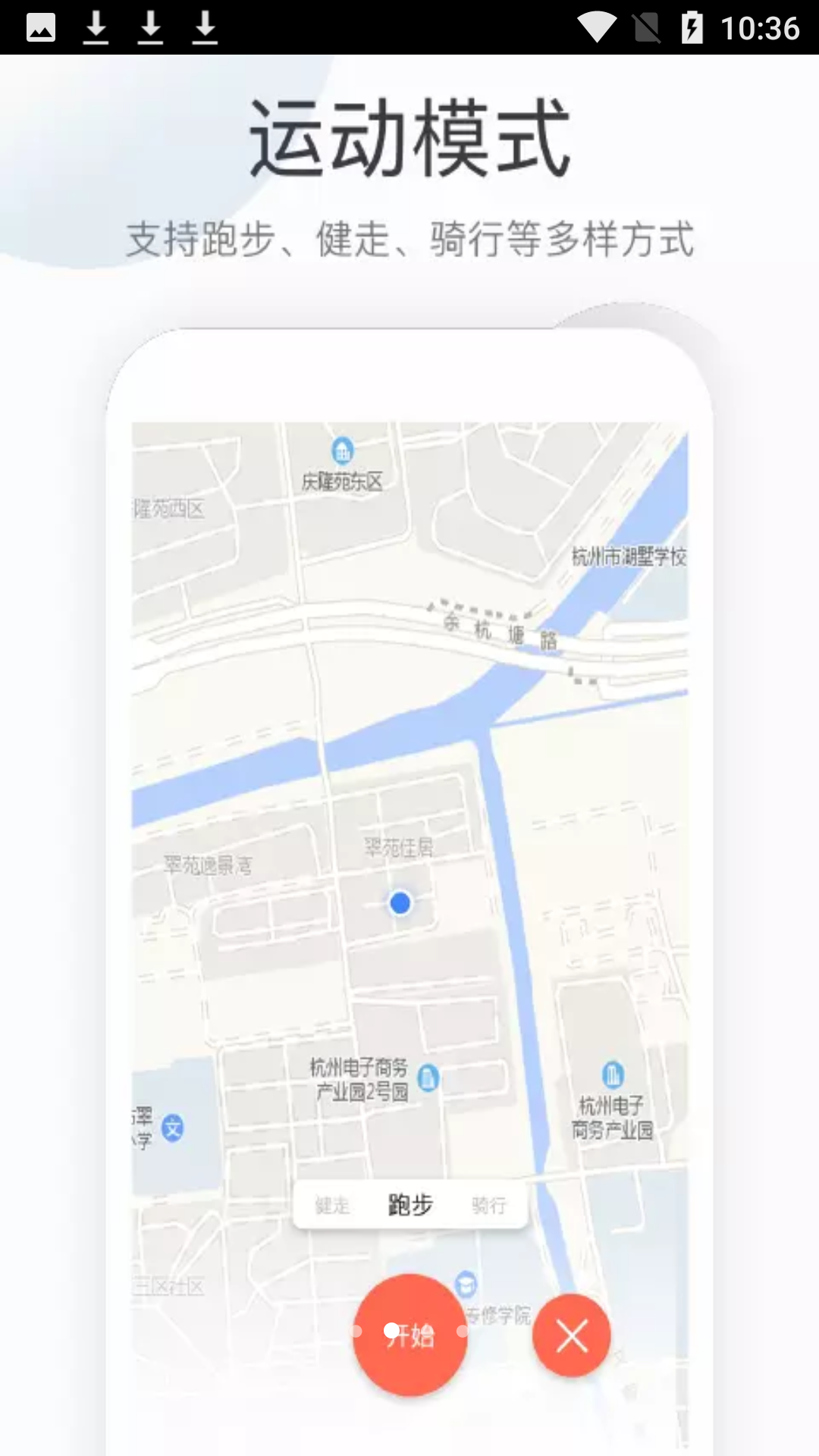The width and height of the screenshot is (819, 1456).
Task: Switch to the 骑行 cycling mode tab
Action: (489, 1205)
